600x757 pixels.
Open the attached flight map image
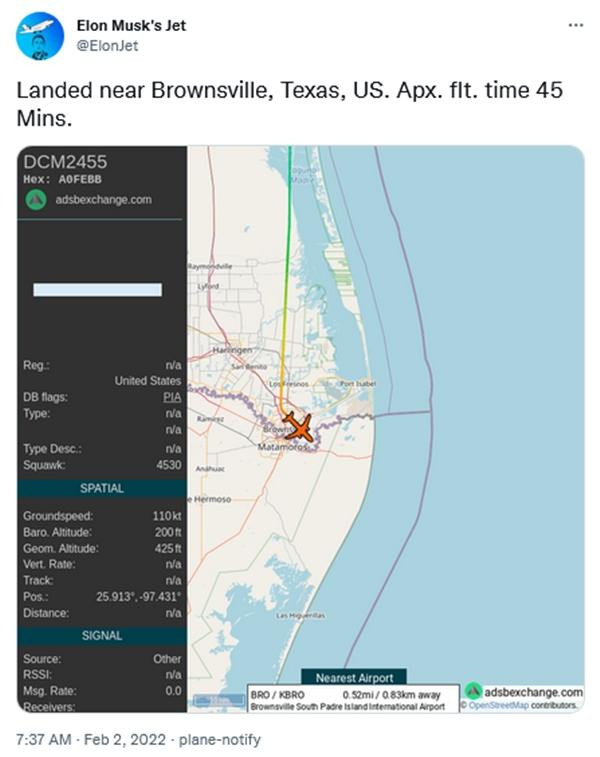pyautogui.click(x=301, y=429)
